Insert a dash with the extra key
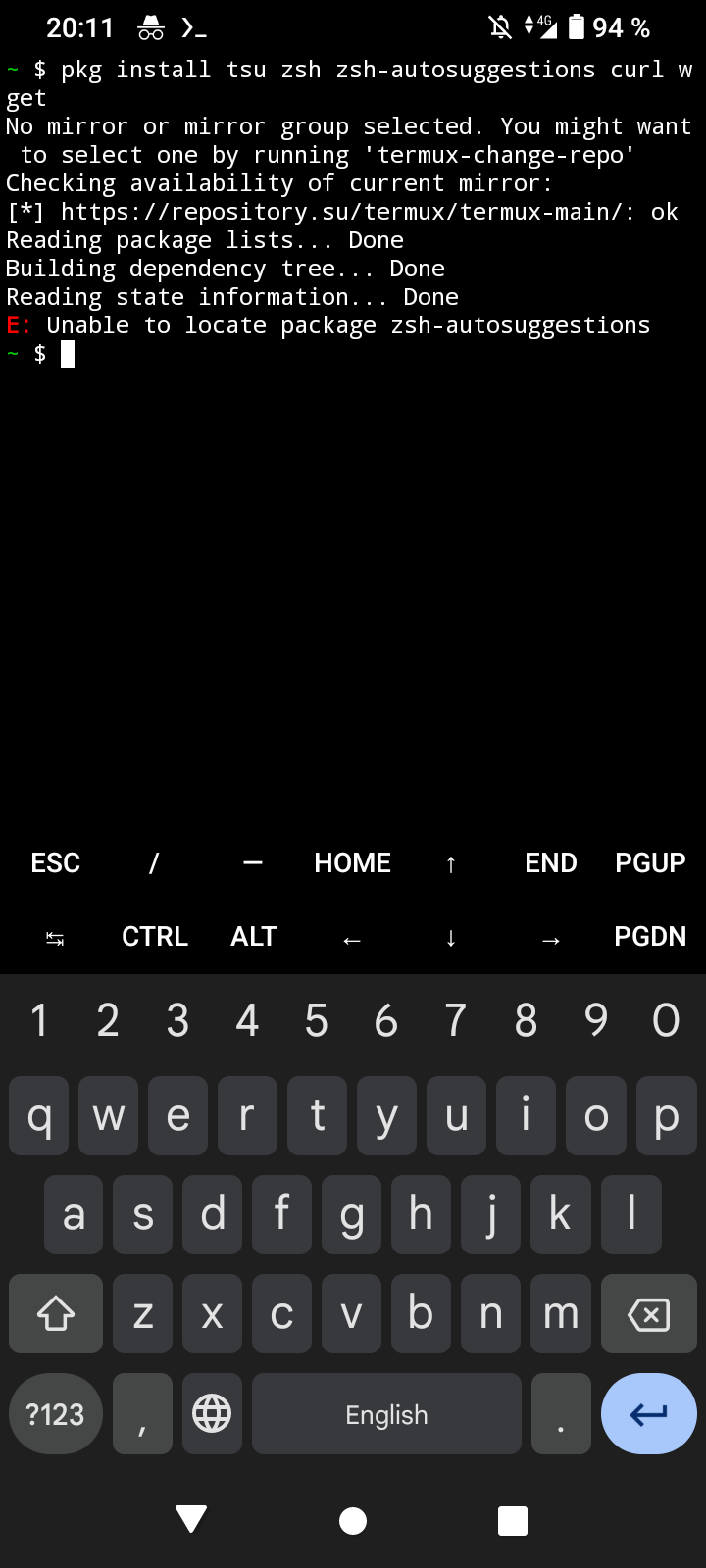 pos(254,862)
